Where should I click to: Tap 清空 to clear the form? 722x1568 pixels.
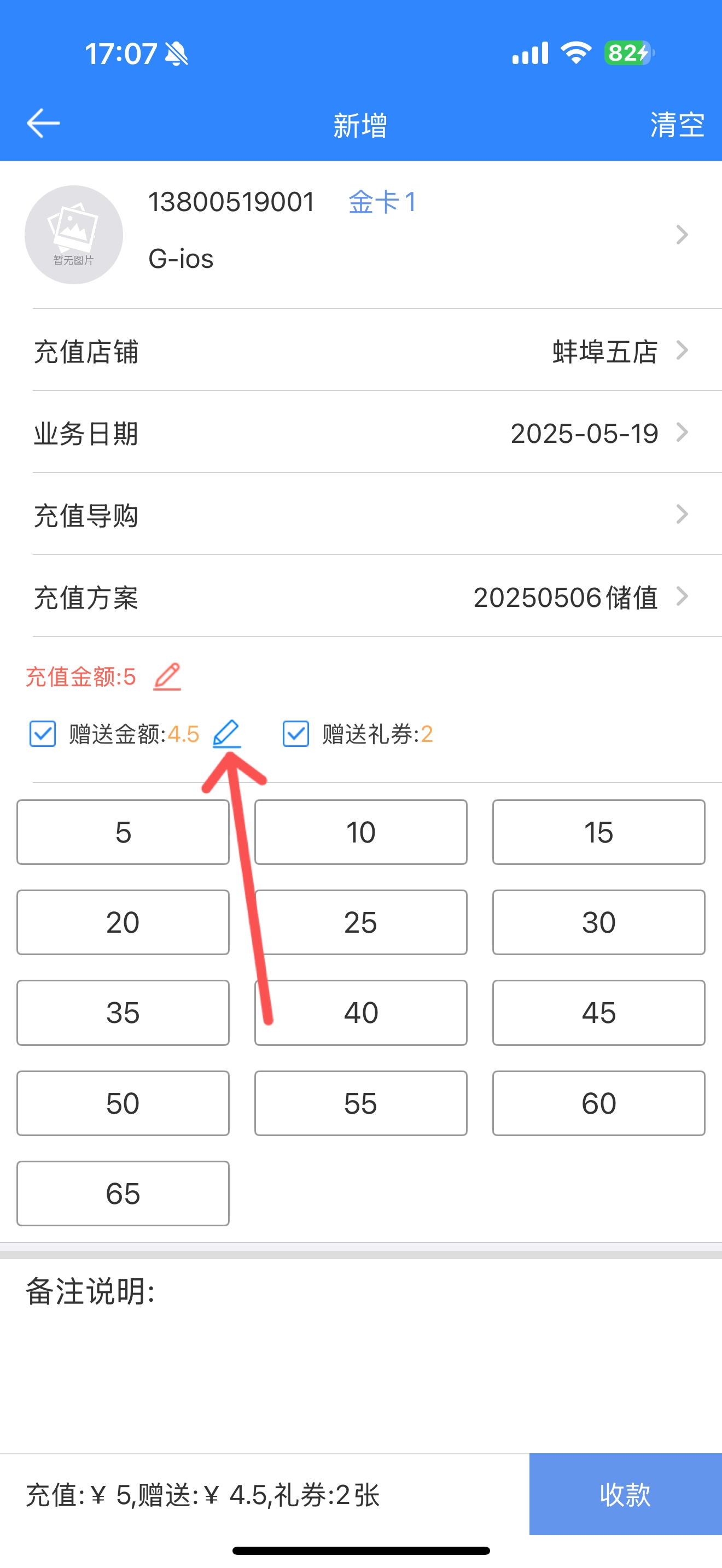pos(677,125)
